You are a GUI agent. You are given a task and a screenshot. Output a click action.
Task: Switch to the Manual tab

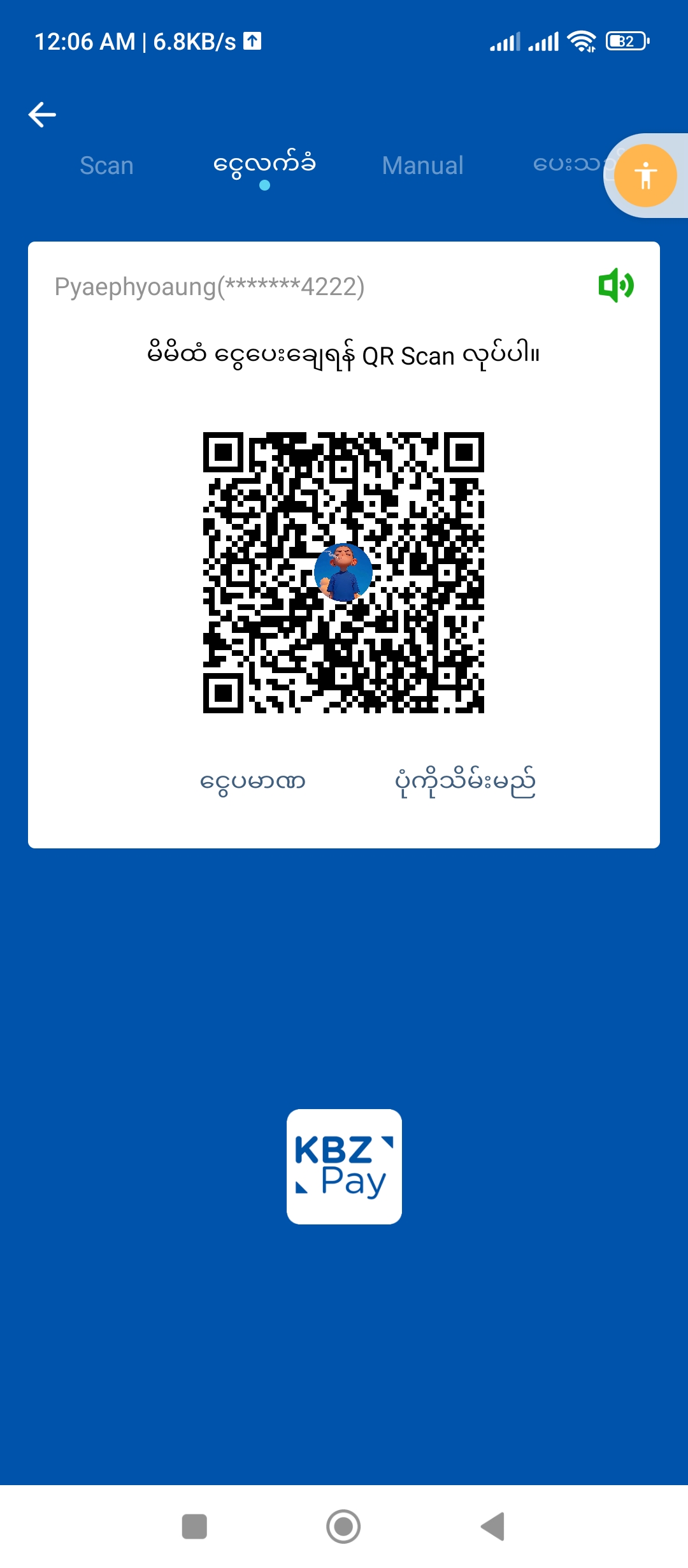click(422, 166)
